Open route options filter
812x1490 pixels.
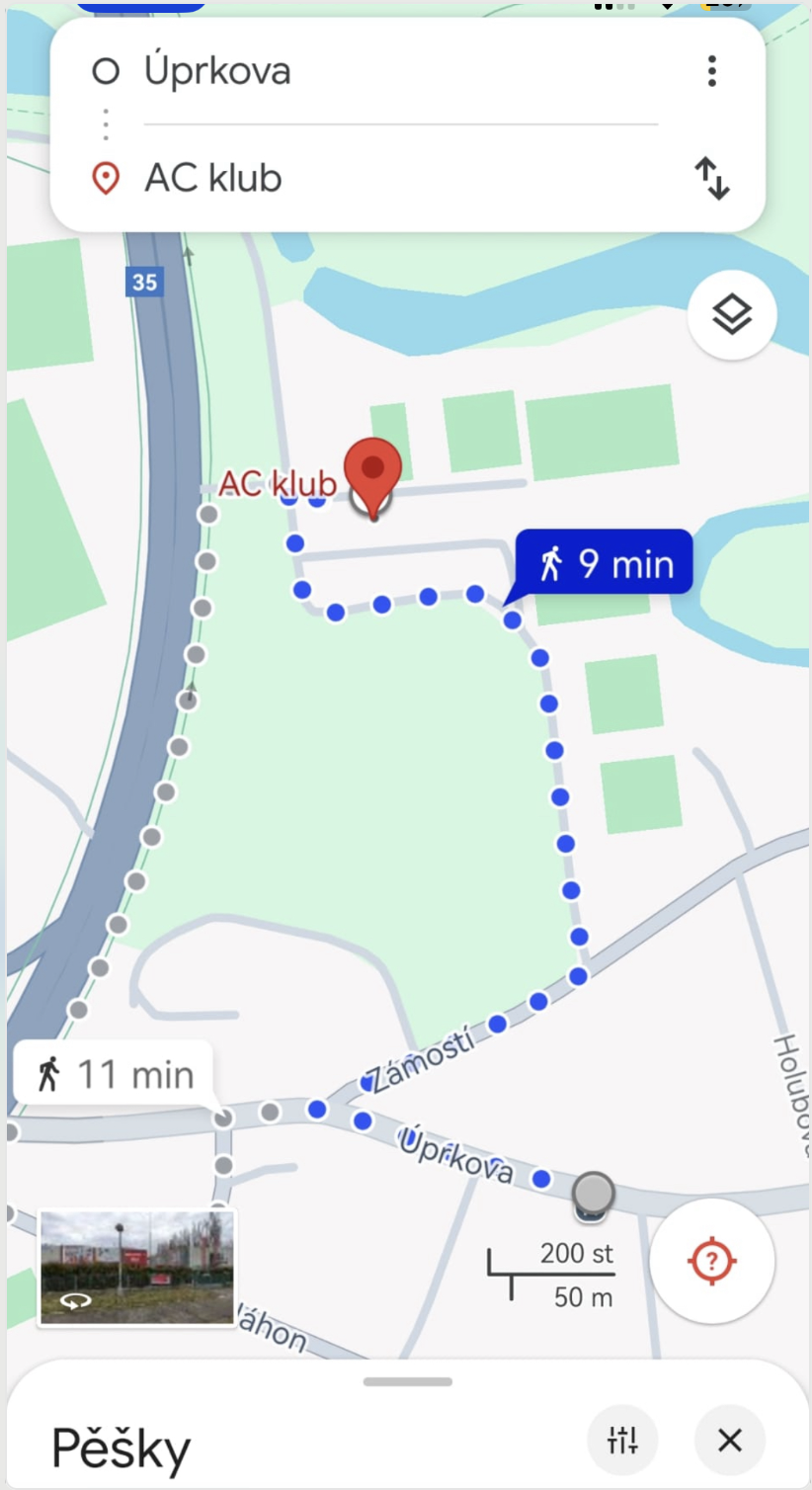click(622, 1441)
